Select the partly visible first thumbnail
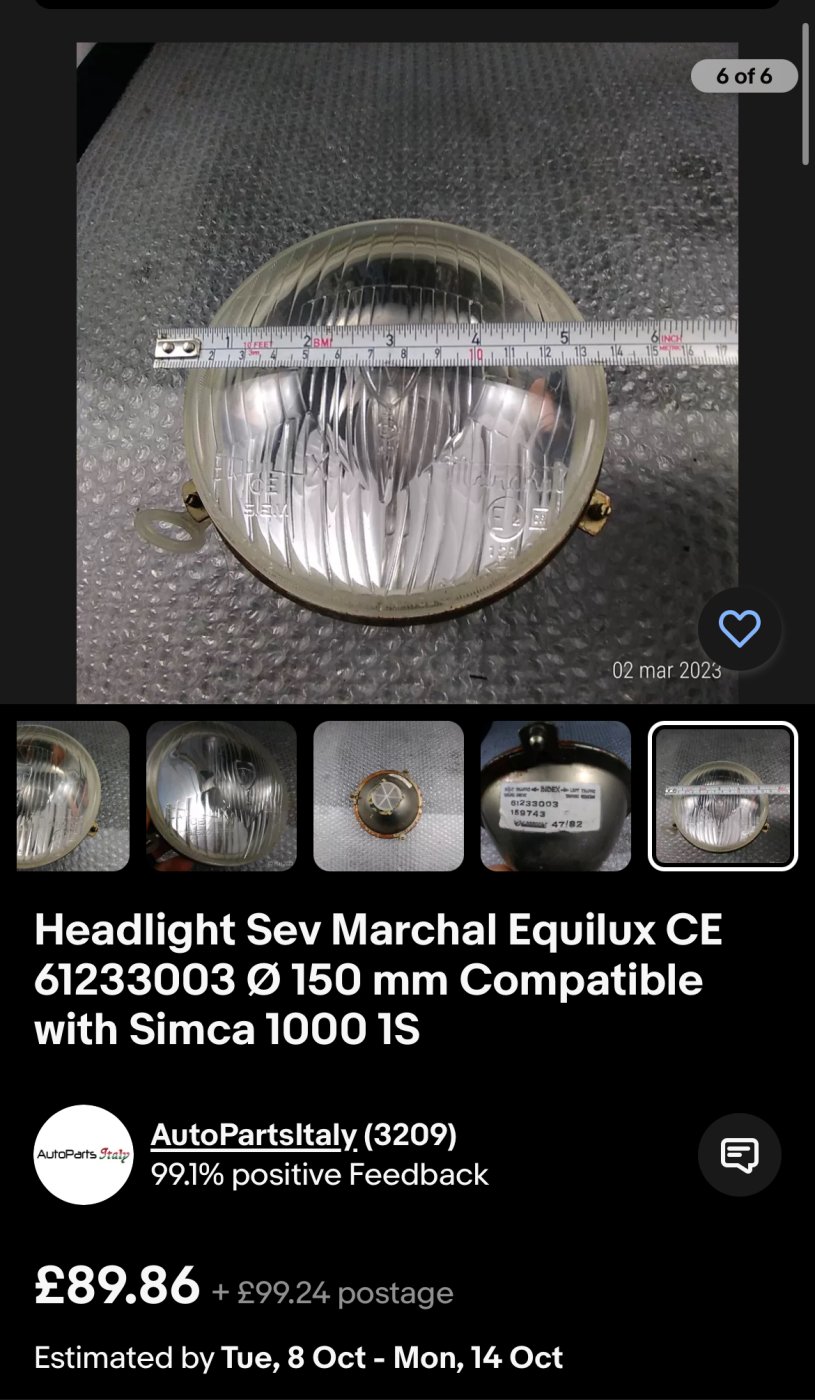 click(72, 796)
